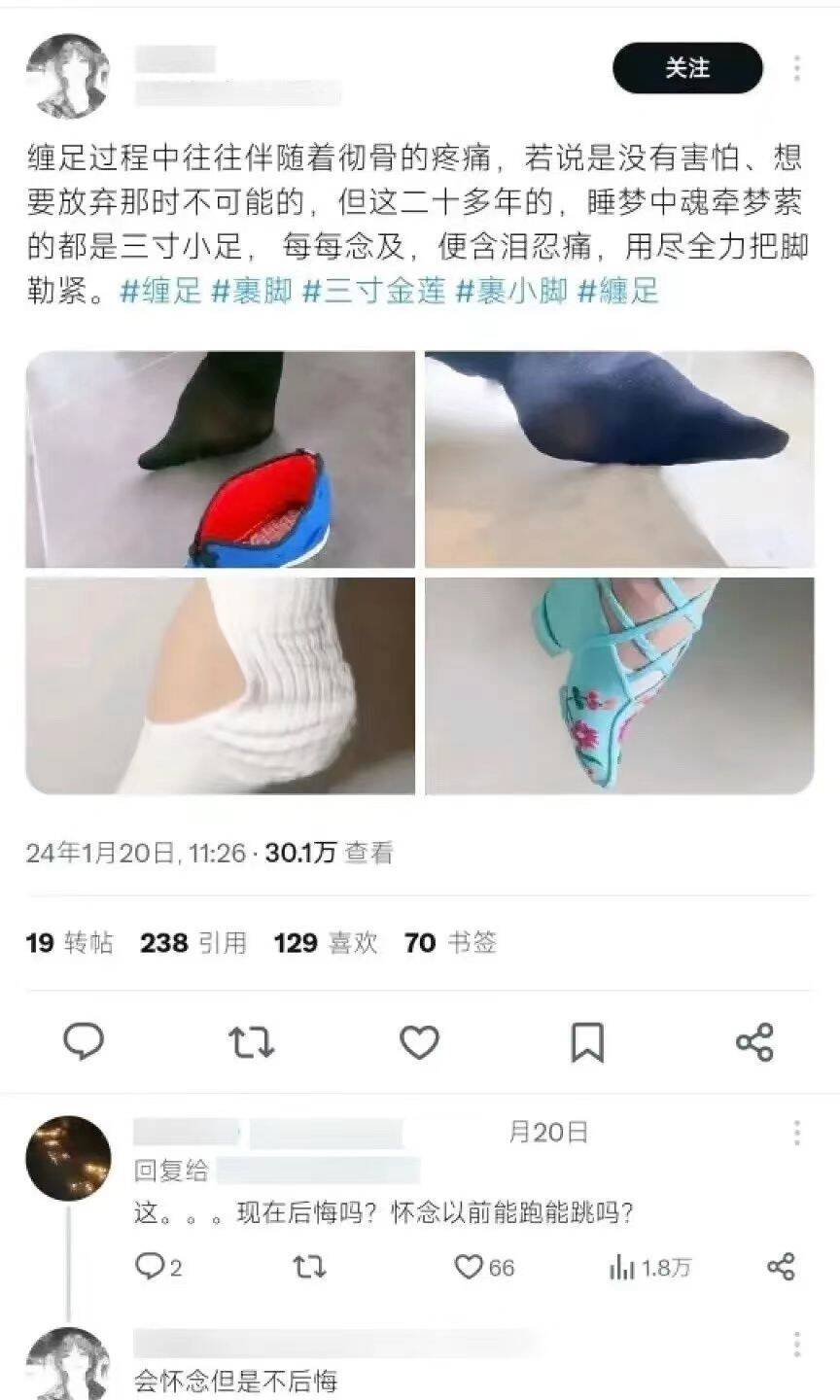840x1400 pixels.
Task: Reply to the main post
Action: (84, 1042)
